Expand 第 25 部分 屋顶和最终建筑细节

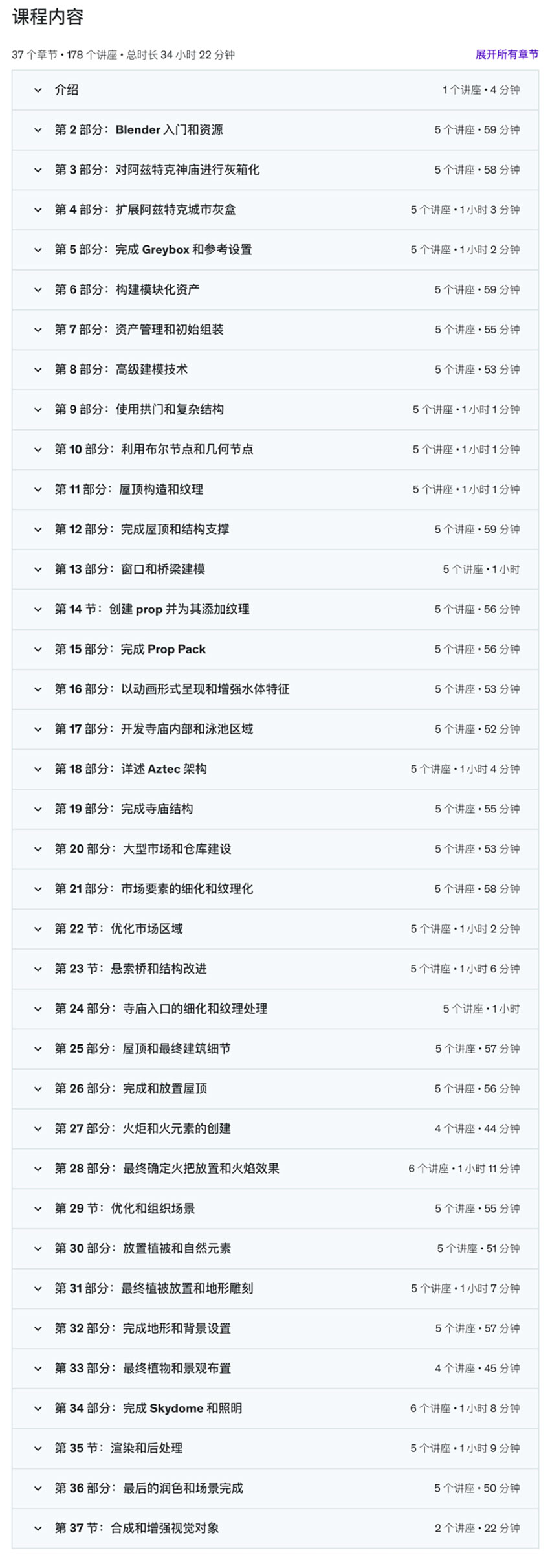coord(142,1049)
